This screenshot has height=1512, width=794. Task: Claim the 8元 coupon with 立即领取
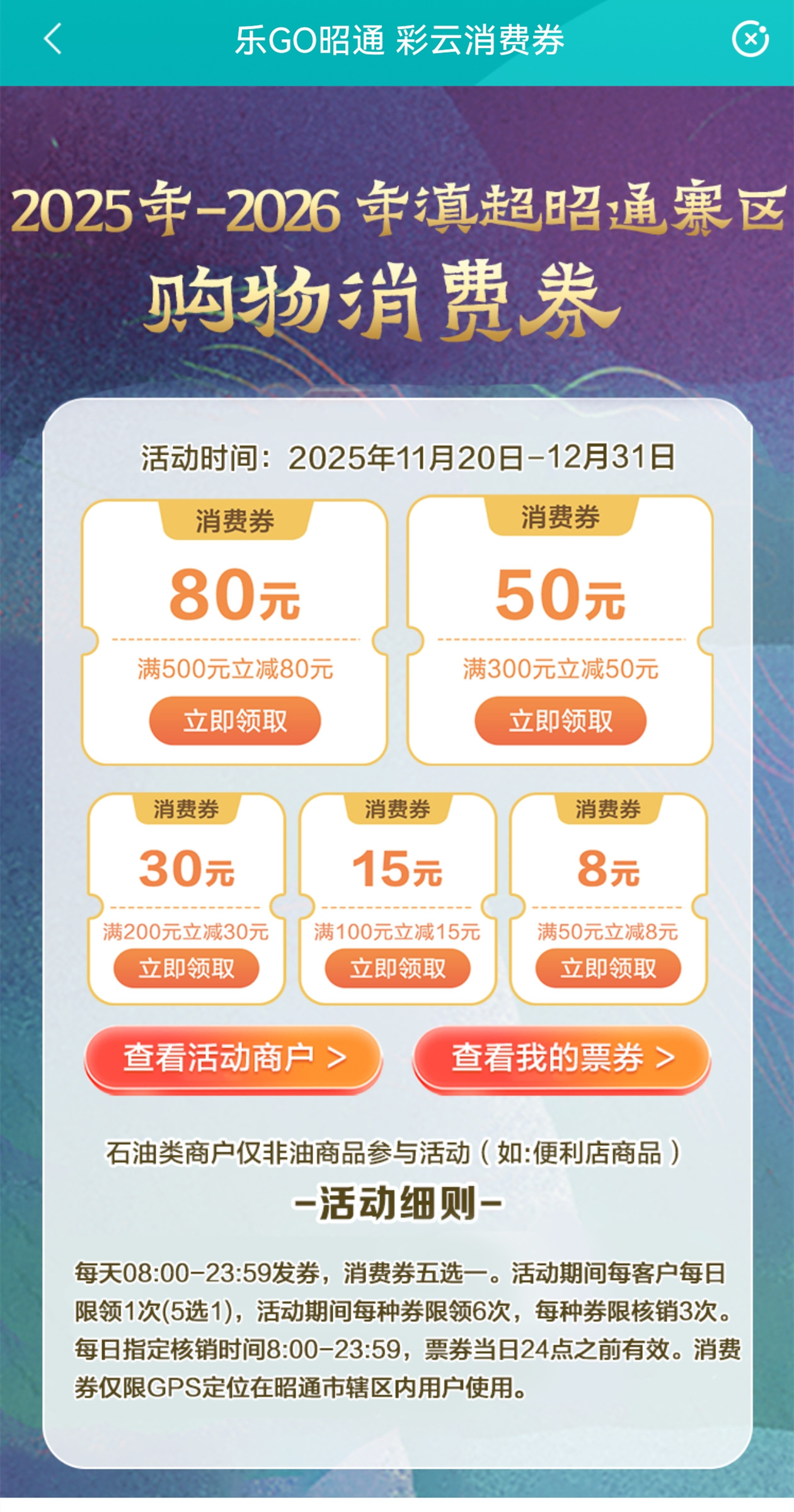608,968
